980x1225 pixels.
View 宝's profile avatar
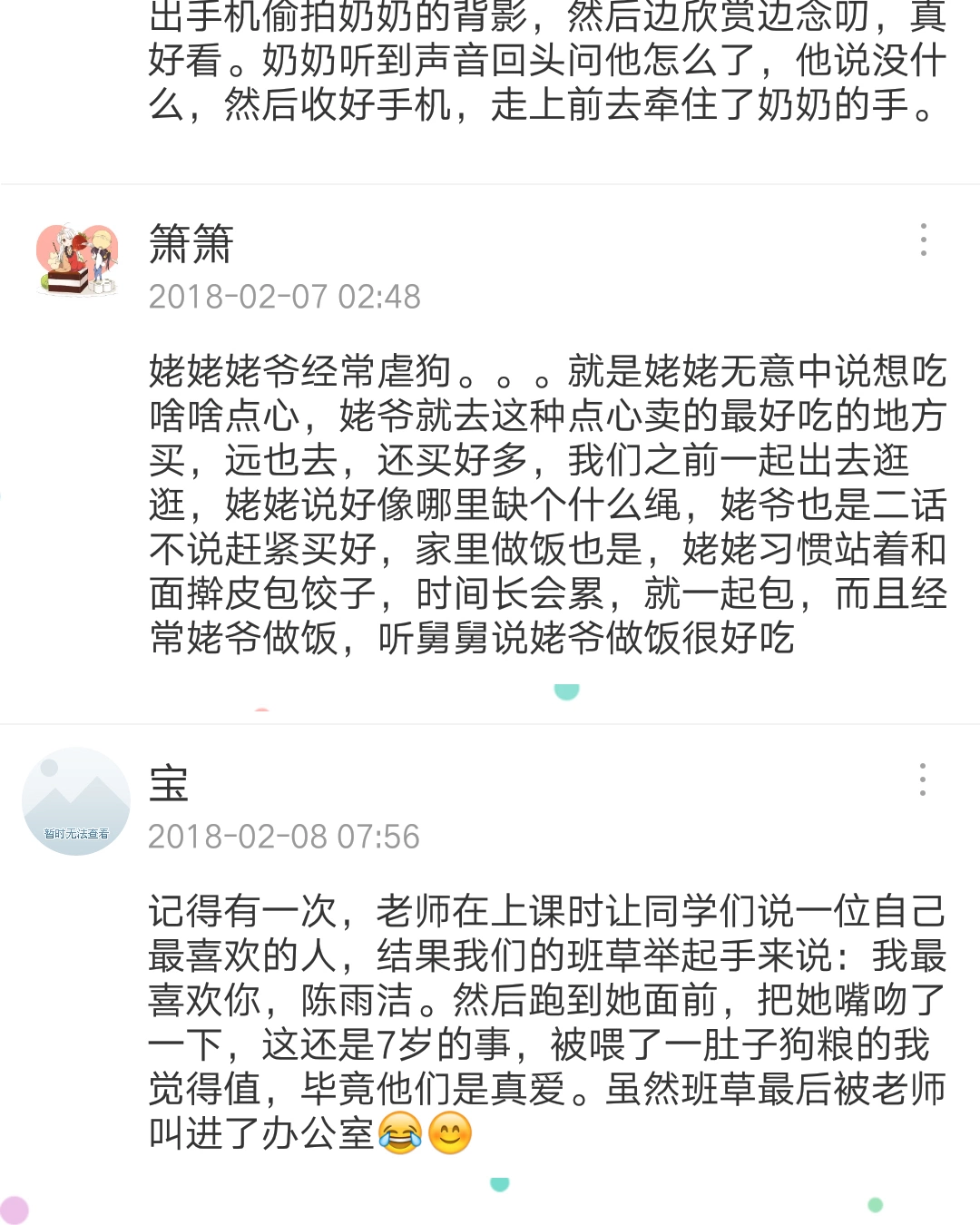coord(76,801)
